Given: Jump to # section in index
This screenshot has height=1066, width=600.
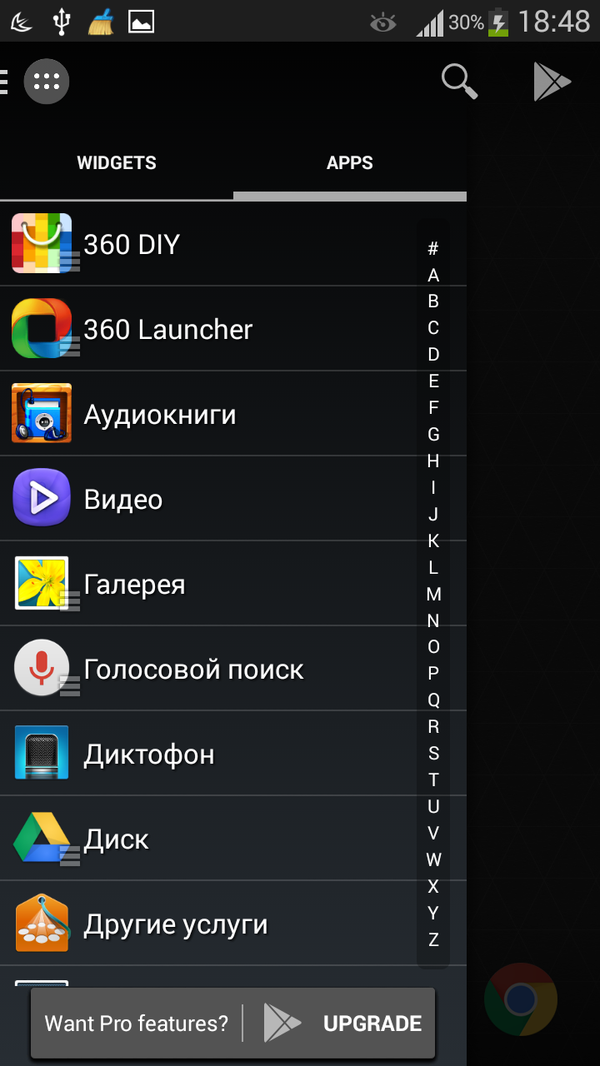Looking at the screenshot, I should pyautogui.click(x=433, y=248).
